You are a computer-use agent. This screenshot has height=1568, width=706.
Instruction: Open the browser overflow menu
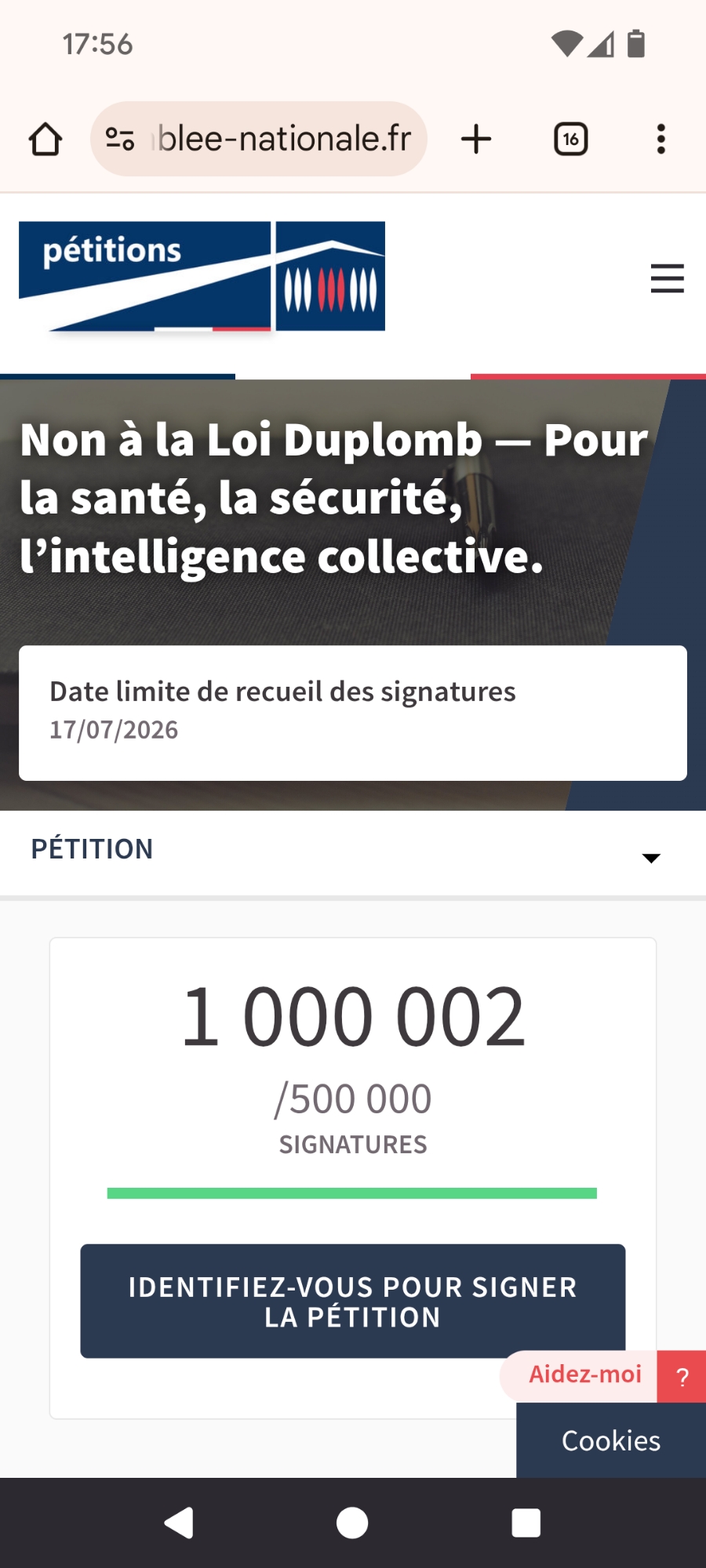pos(661,140)
